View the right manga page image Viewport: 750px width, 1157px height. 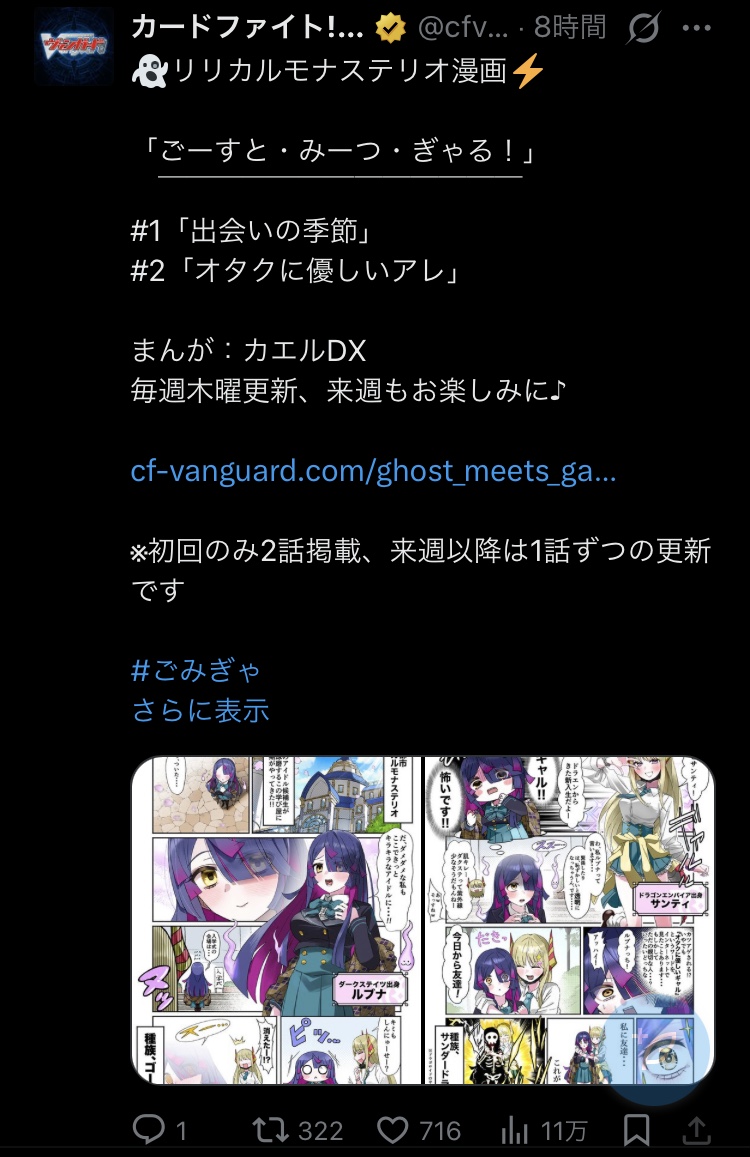(568, 920)
